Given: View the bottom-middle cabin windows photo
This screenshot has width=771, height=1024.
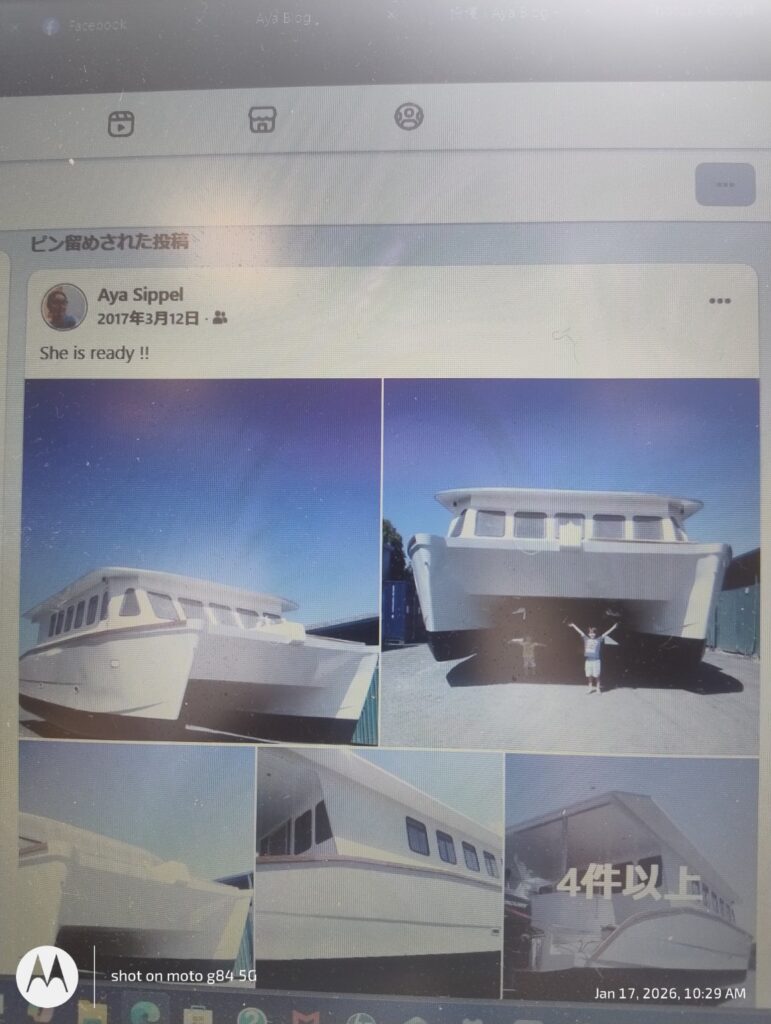Looking at the screenshot, I should (x=379, y=870).
